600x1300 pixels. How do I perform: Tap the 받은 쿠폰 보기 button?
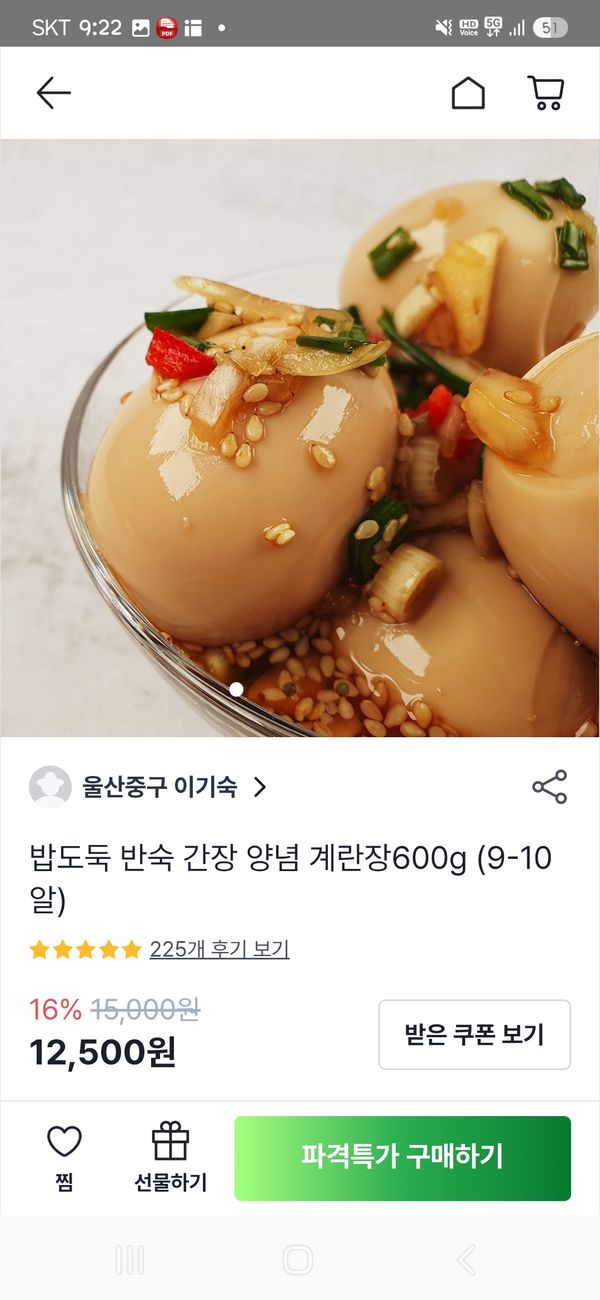coord(474,1034)
